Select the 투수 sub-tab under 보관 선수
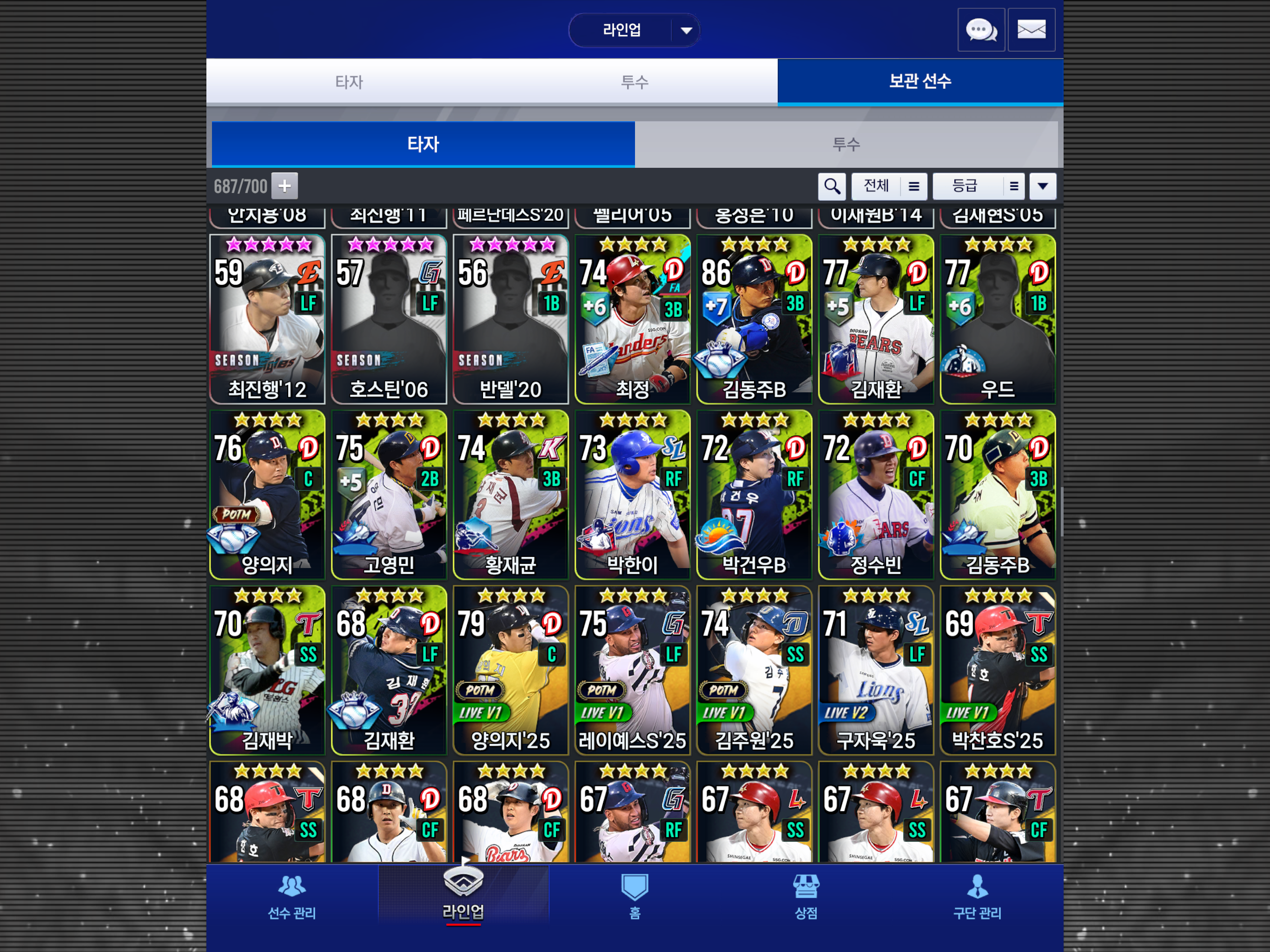Viewport: 1270px width, 952px height. click(x=846, y=144)
